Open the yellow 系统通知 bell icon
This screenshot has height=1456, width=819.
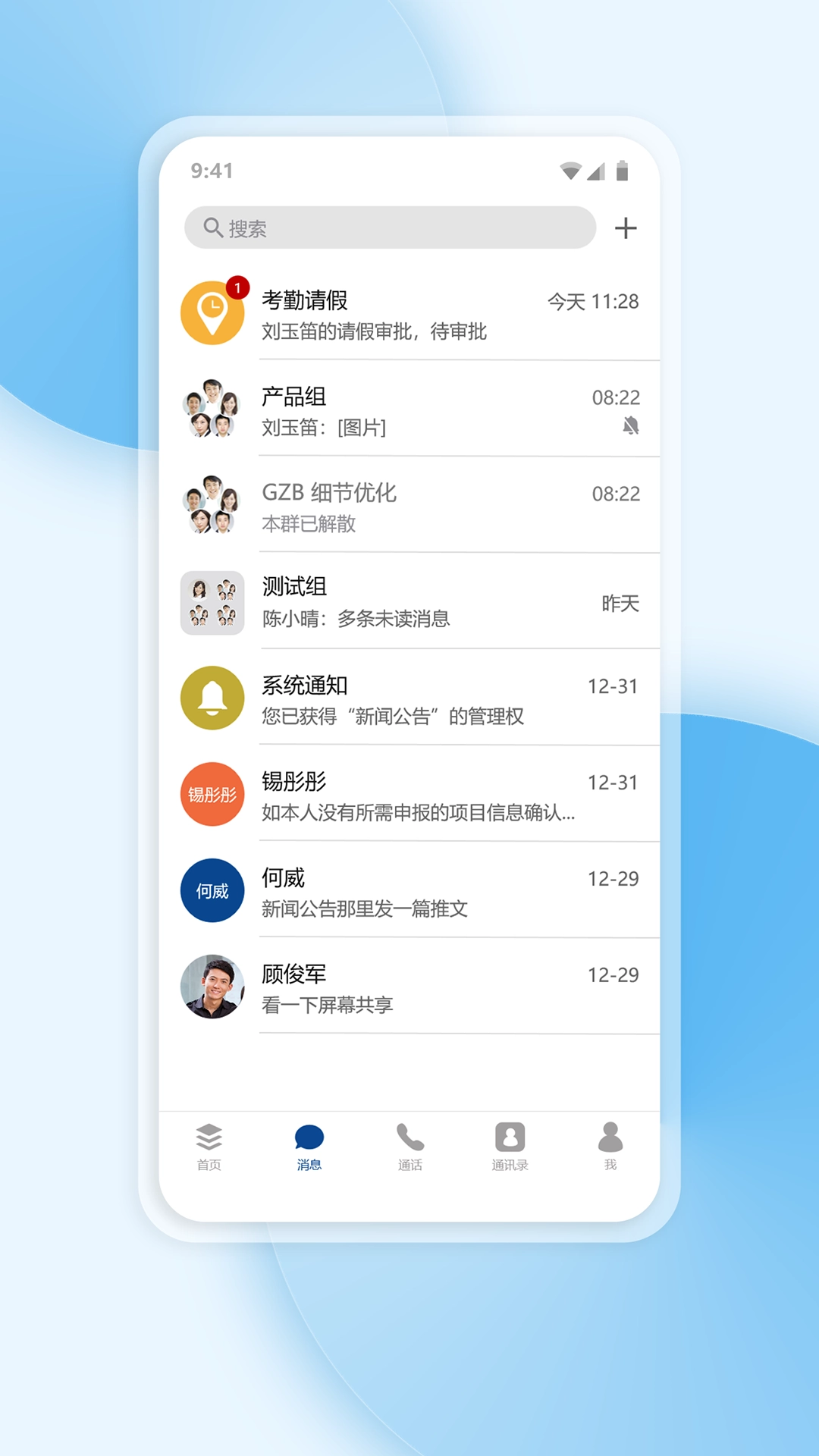tap(212, 698)
